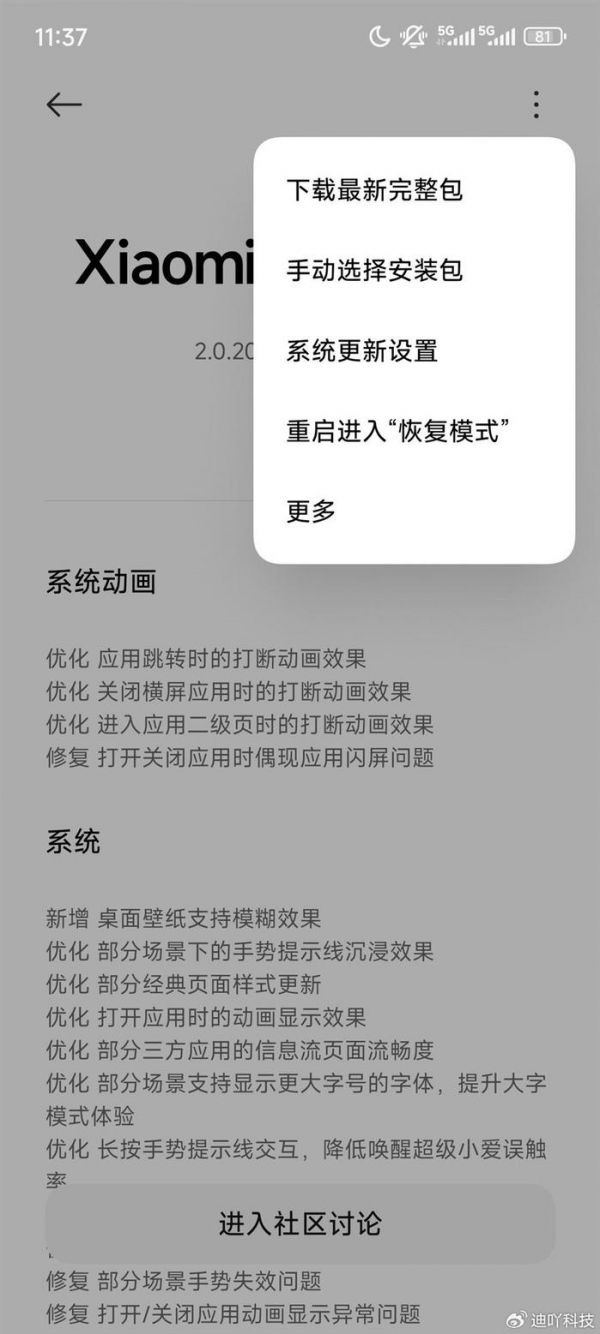Screen dimensions: 600x1334
Task: Tap the three-dot overflow menu icon
Action: [536, 104]
